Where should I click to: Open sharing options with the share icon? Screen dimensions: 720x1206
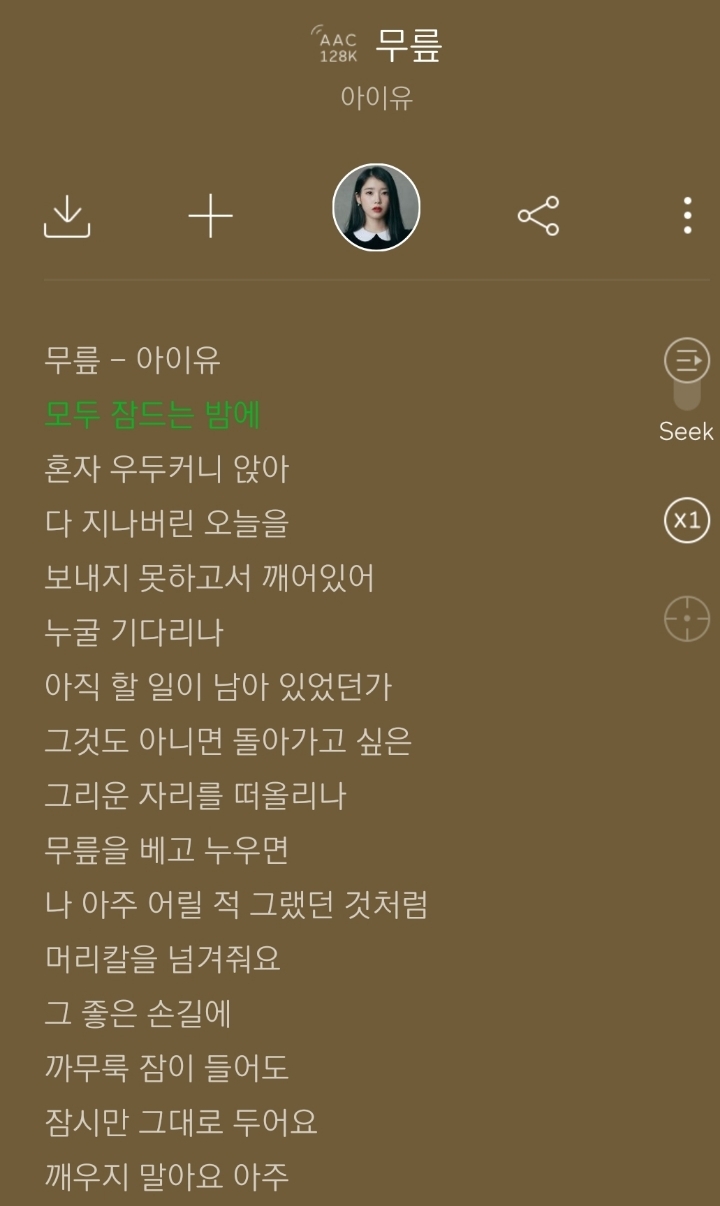click(536, 216)
